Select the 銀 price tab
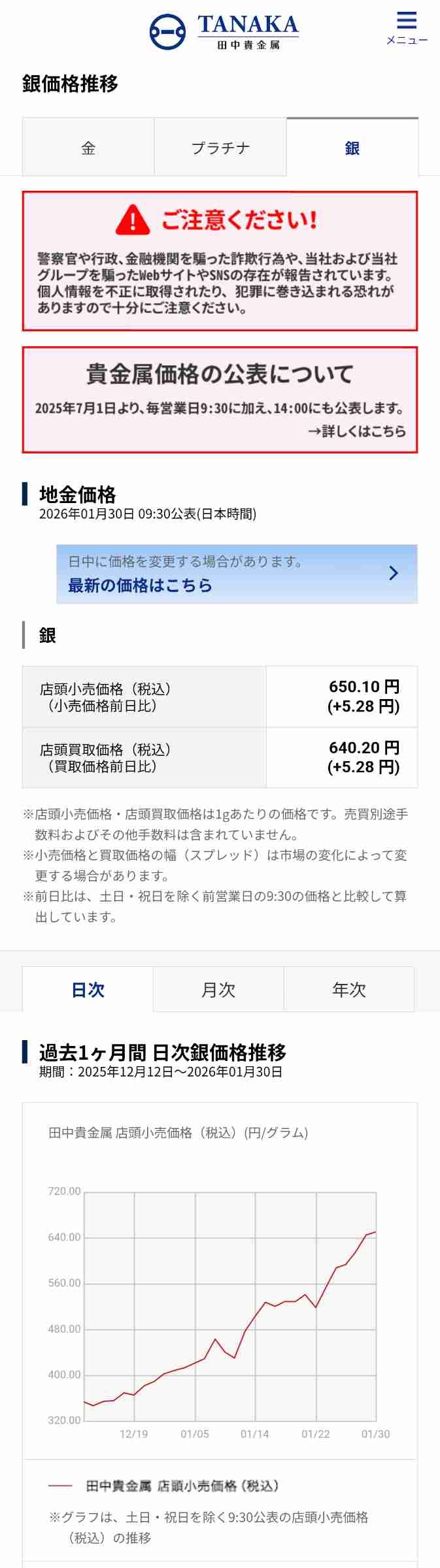This screenshot has height=1568, width=440. [x=352, y=148]
